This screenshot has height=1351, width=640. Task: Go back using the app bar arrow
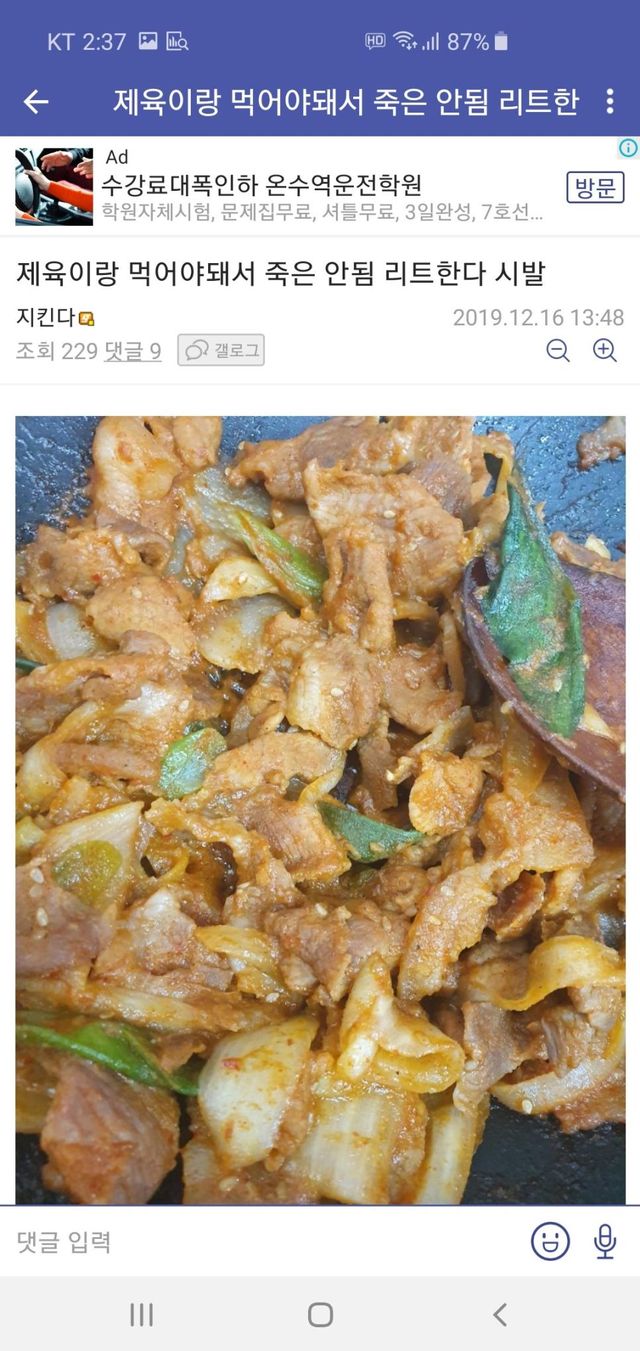(36, 101)
